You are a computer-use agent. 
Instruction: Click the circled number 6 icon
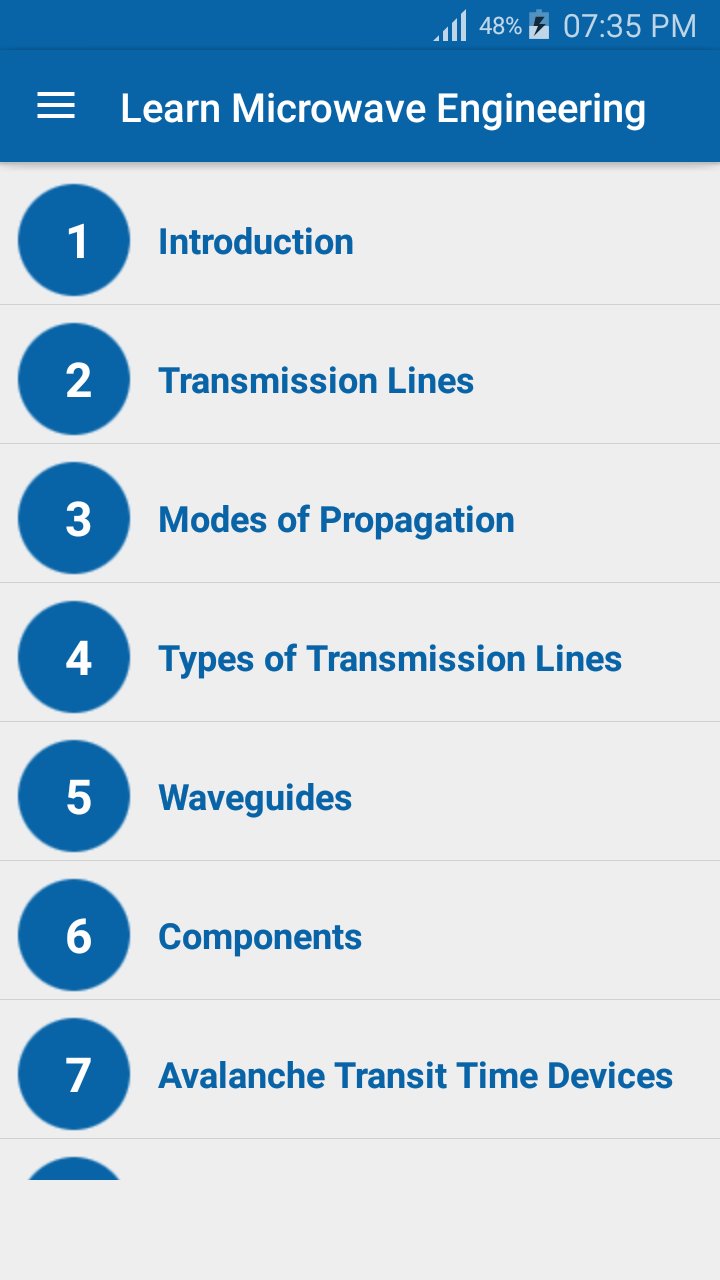73,934
